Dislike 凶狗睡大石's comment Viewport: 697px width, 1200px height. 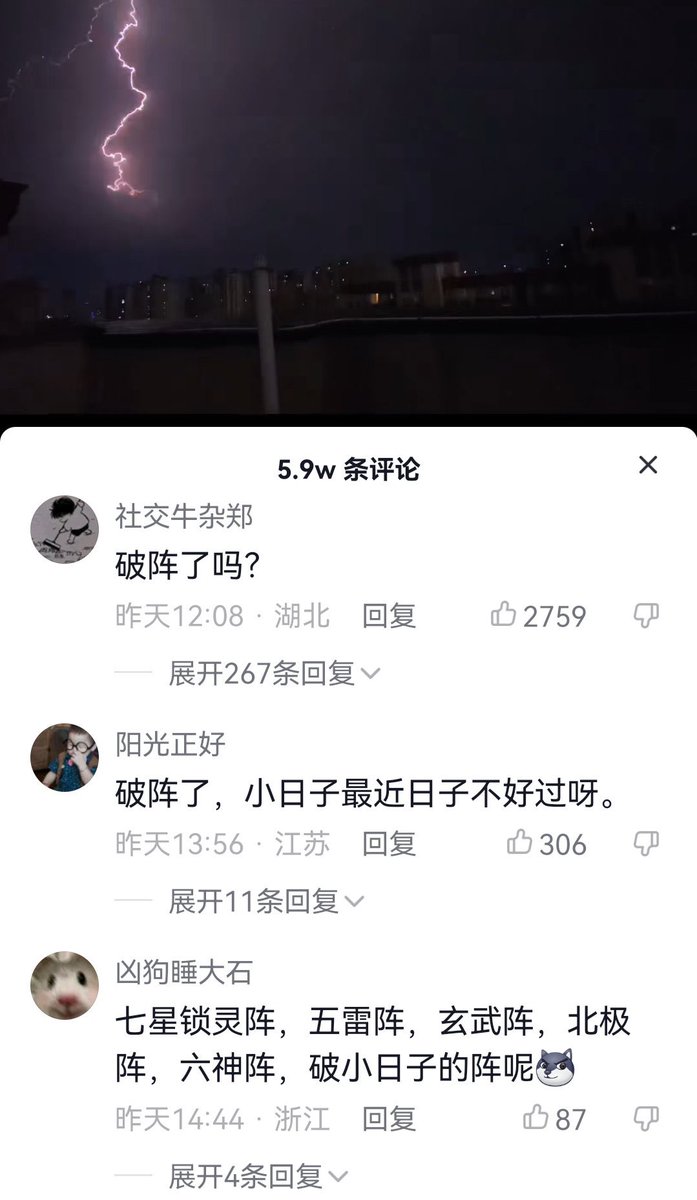646,1118
